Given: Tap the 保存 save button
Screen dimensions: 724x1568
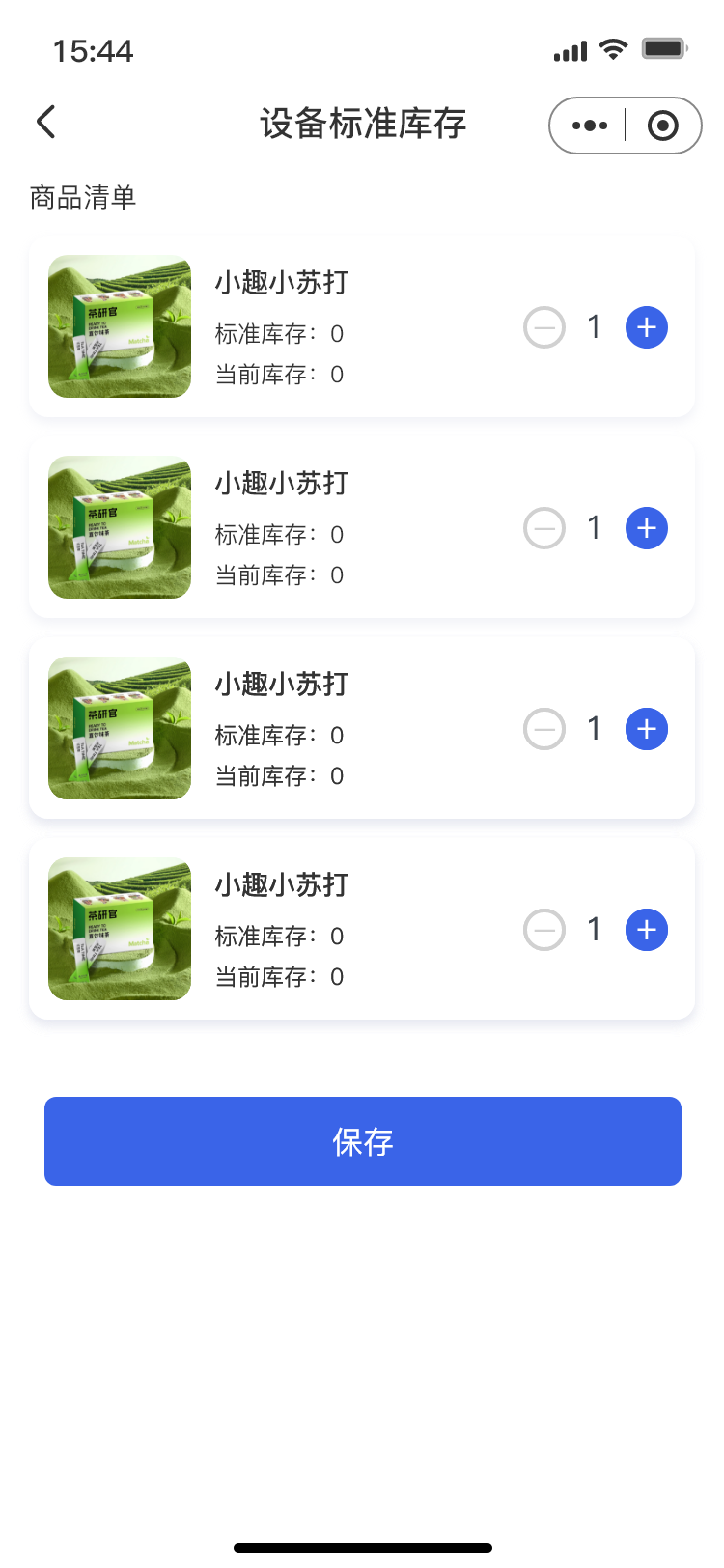Looking at the screenshot, I should pyautogui.click(x=362, y=1140).
